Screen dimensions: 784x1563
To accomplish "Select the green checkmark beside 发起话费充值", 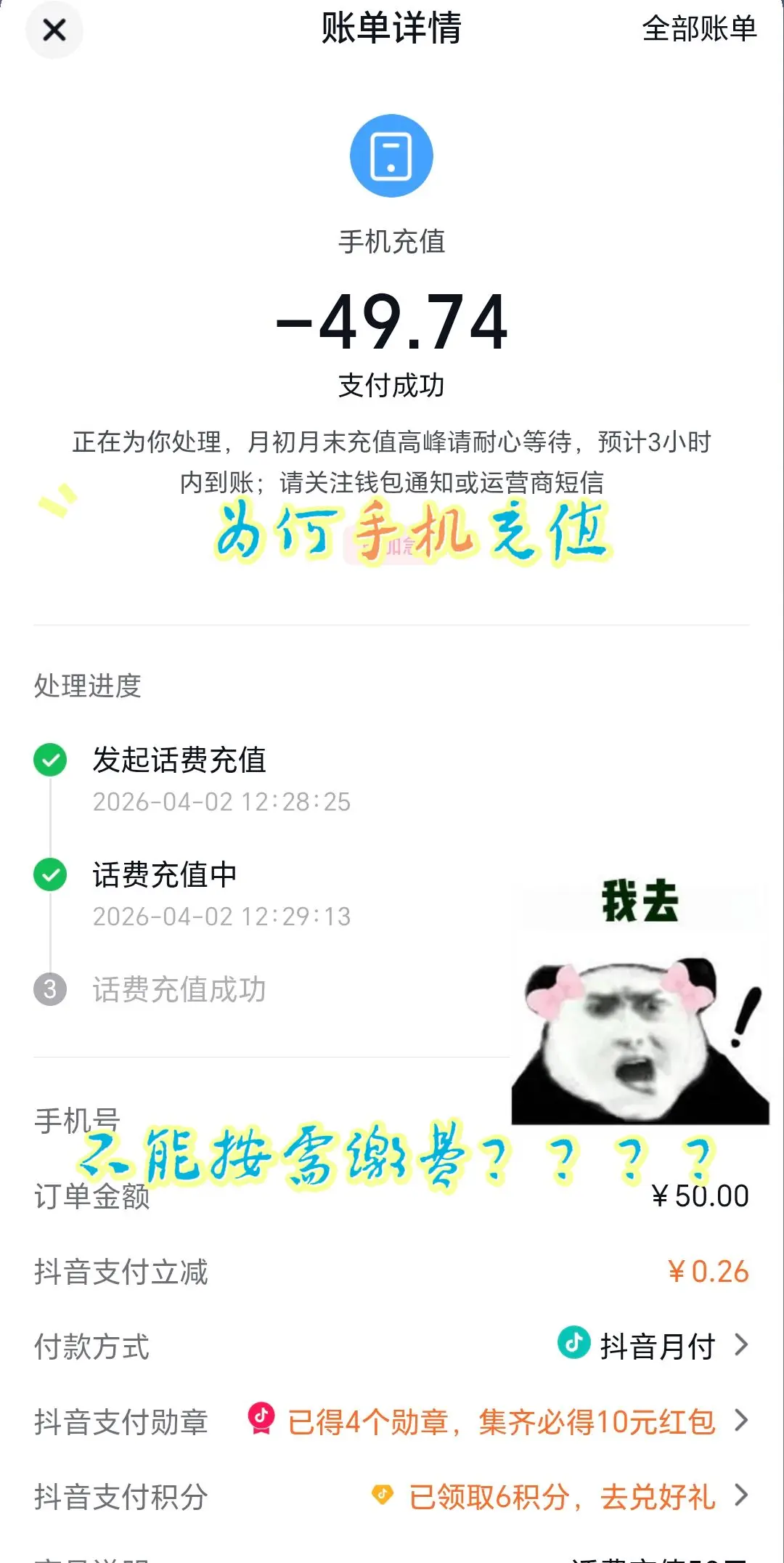I will coord(49,760).
